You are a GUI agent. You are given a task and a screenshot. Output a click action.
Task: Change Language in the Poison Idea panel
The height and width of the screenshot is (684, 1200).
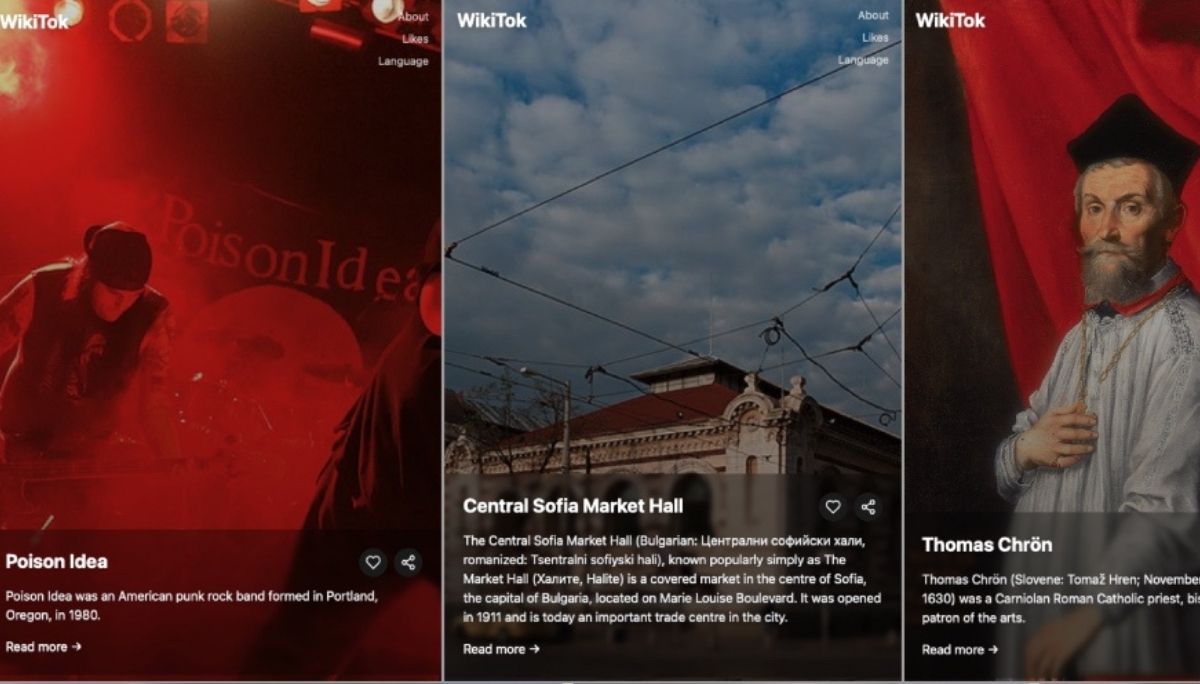coord(403,61)
